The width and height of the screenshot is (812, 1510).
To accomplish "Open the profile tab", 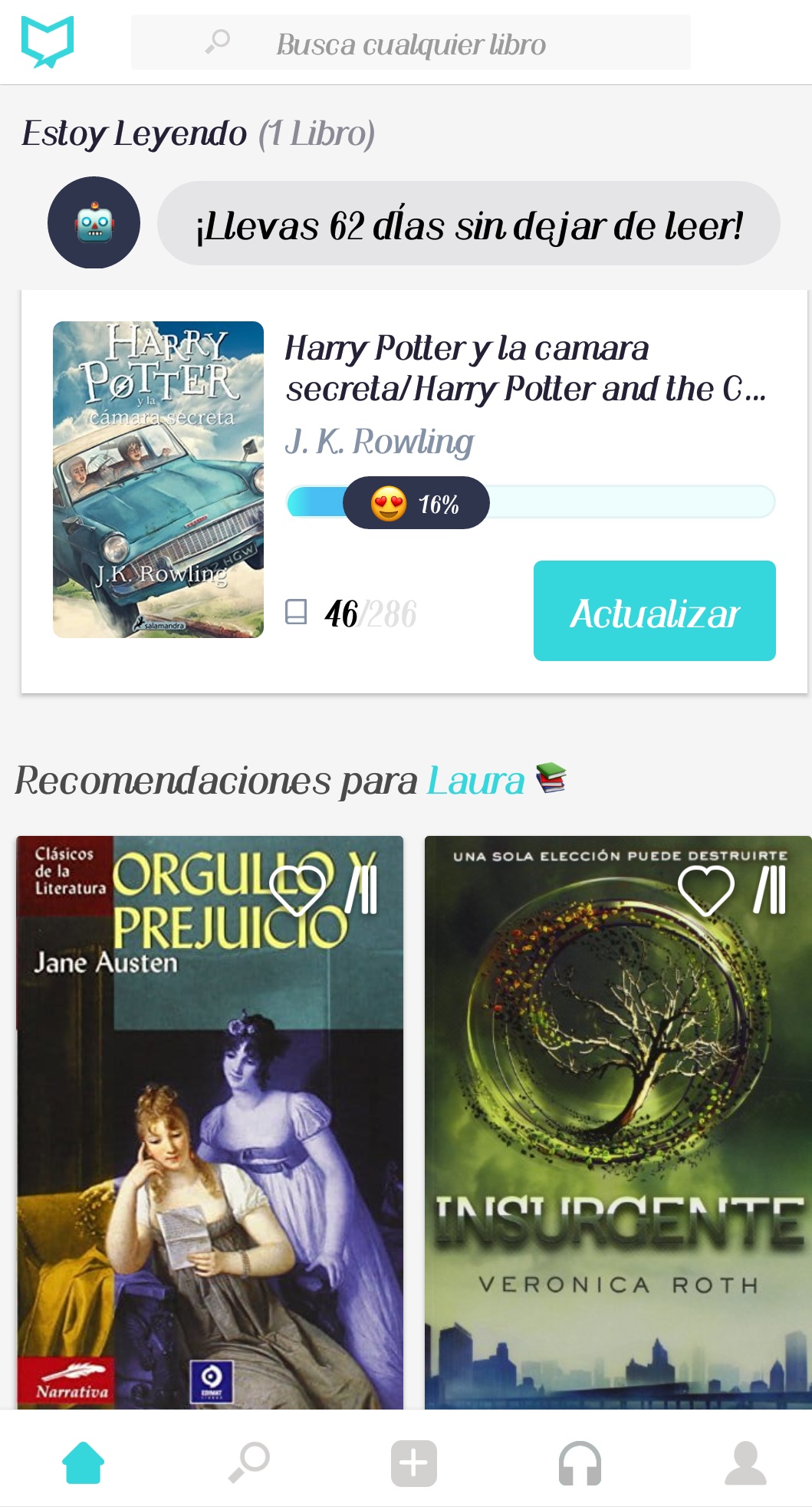I will click(745, 1462).
